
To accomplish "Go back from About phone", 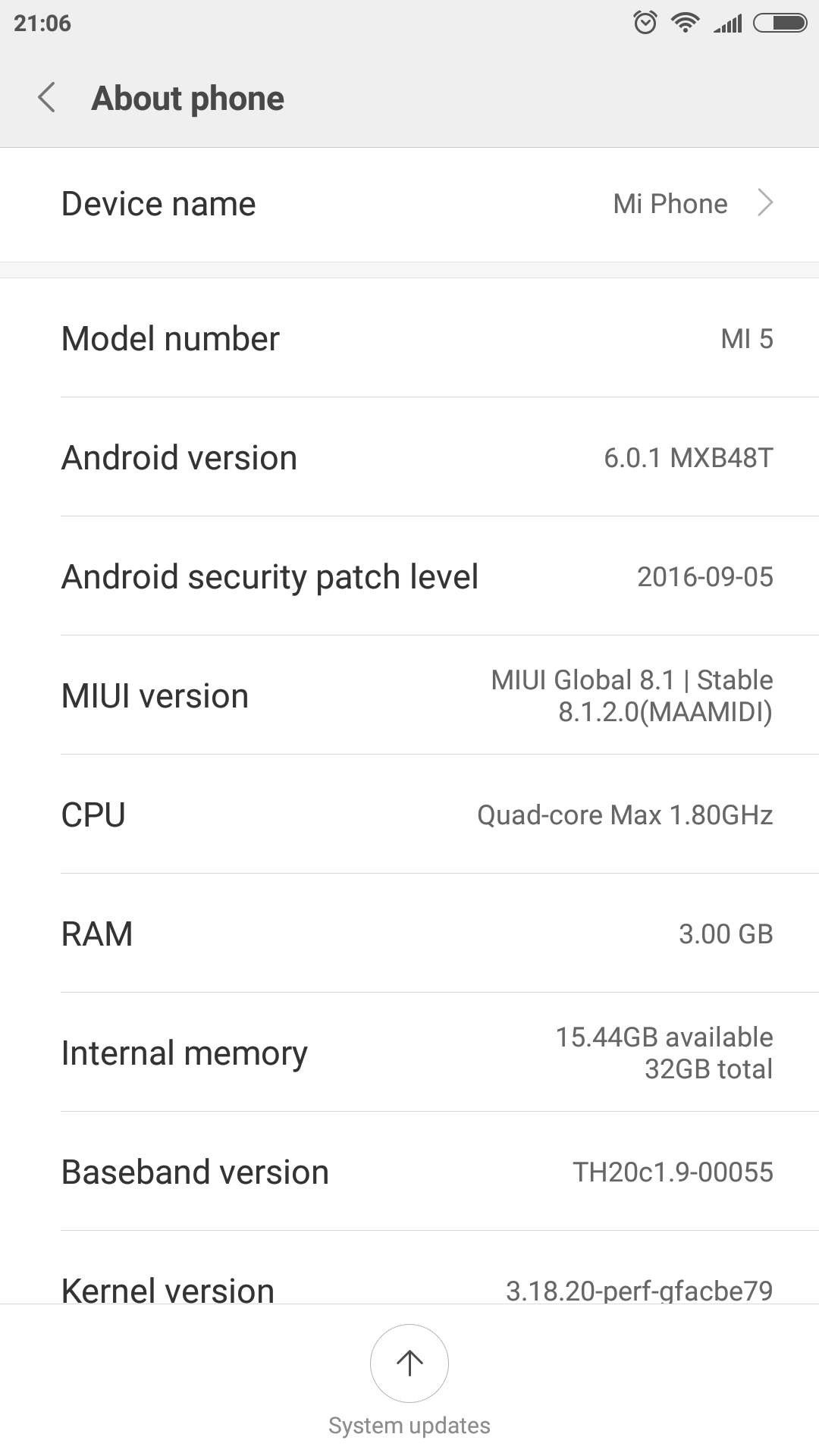I will [47, 98].
